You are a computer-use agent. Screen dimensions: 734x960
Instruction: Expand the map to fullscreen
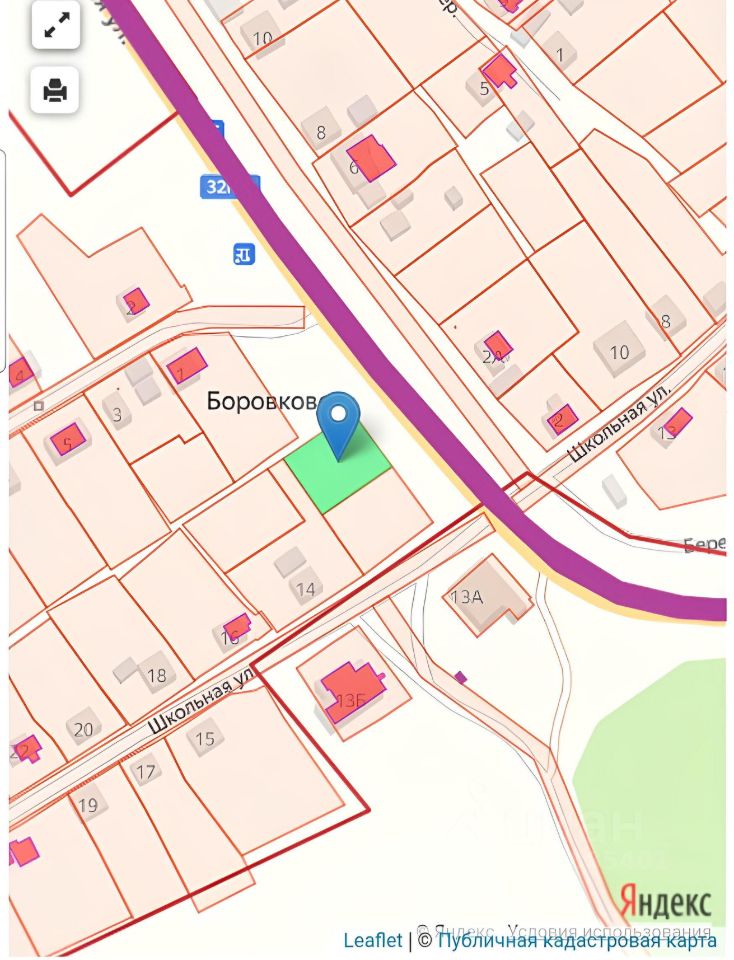click(55, 25)
